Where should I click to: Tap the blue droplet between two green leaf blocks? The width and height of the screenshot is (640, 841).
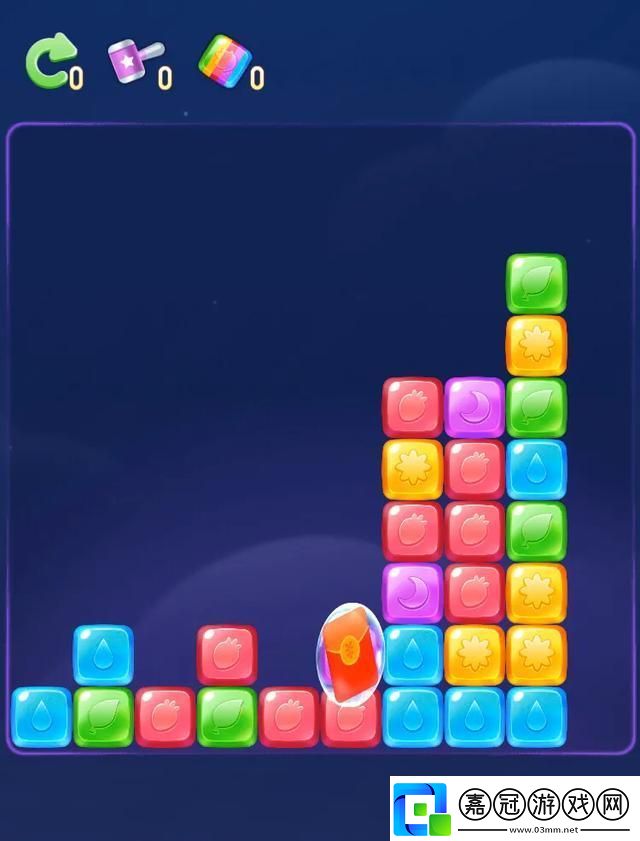coord(536,469)
